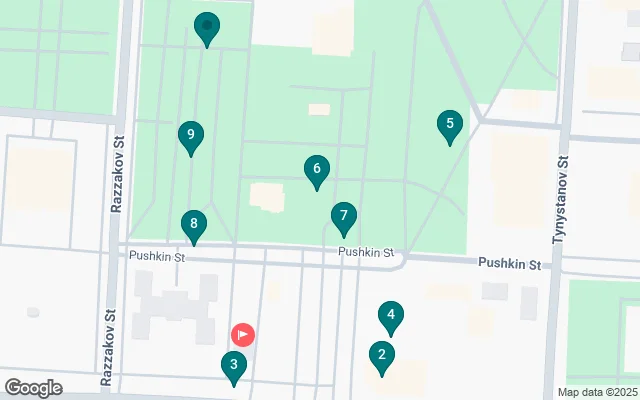Tap map pin number 5
Screen dimensions: 640x400
point(450,124)
